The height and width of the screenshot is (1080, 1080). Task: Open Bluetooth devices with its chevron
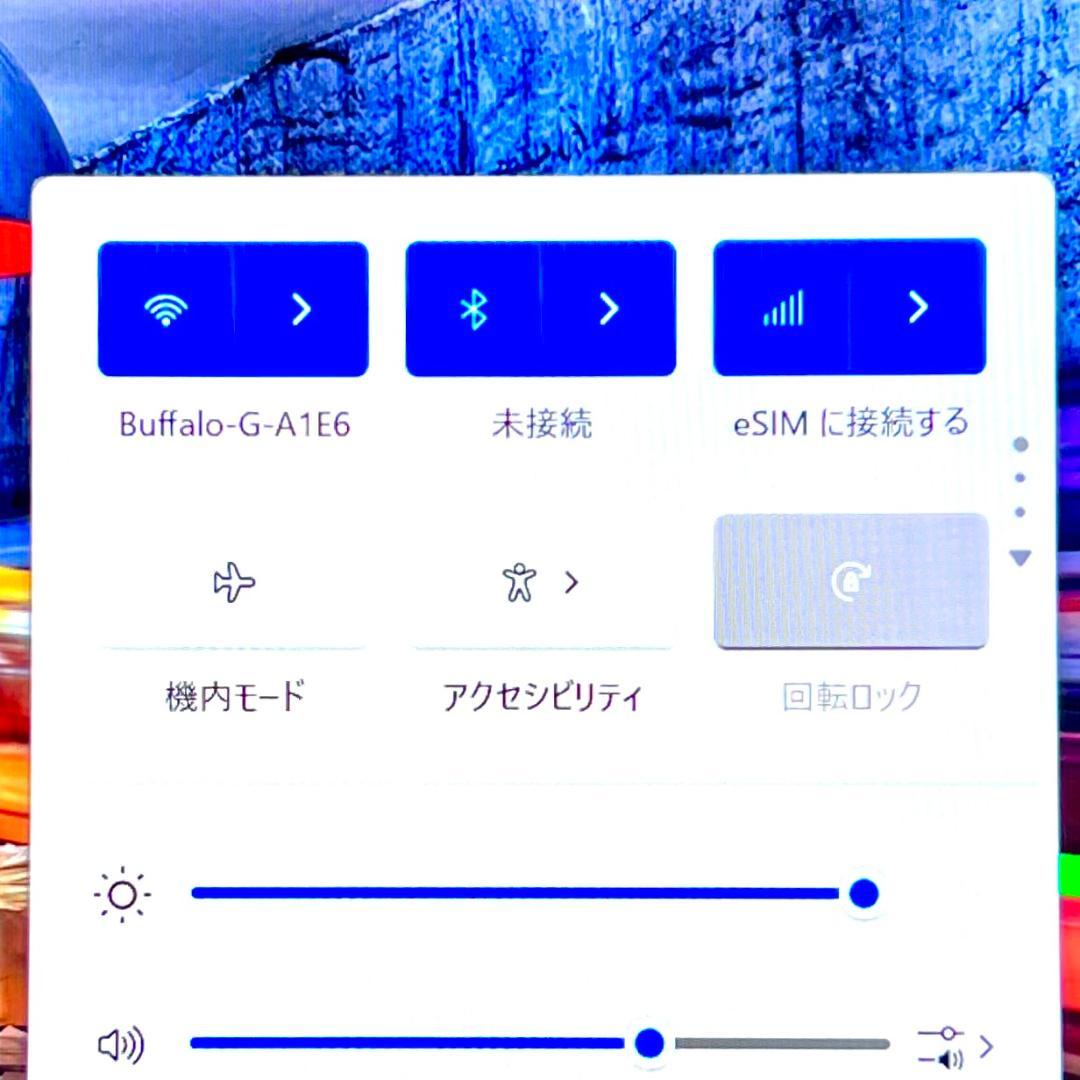tap(608, 310)
